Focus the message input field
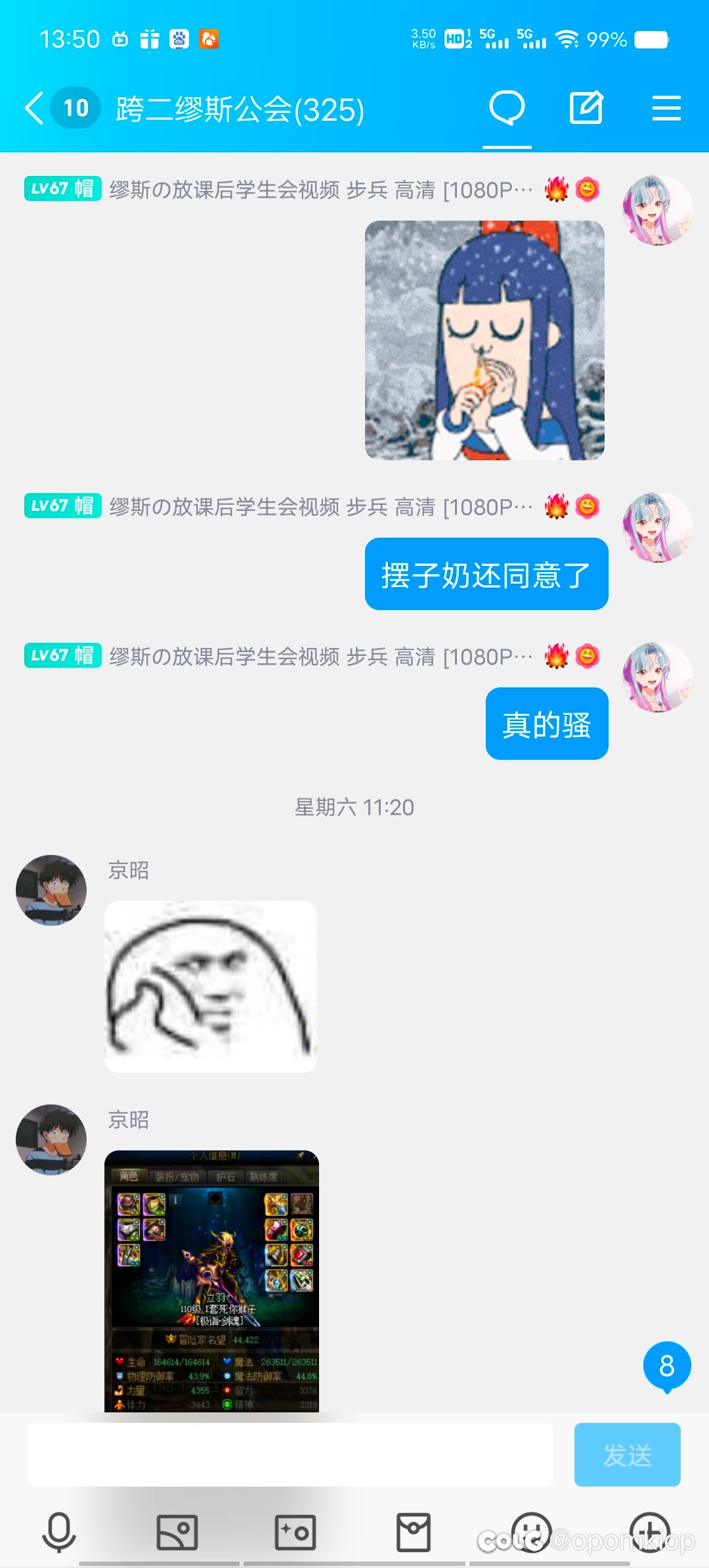709x1568 pixels. [x=290, y=1454]
